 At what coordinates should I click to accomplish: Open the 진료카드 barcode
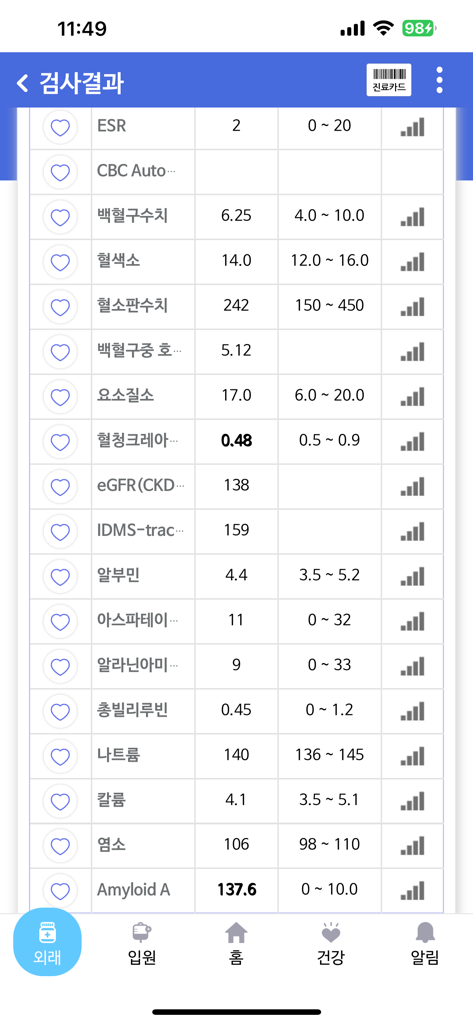click(389, 80)
